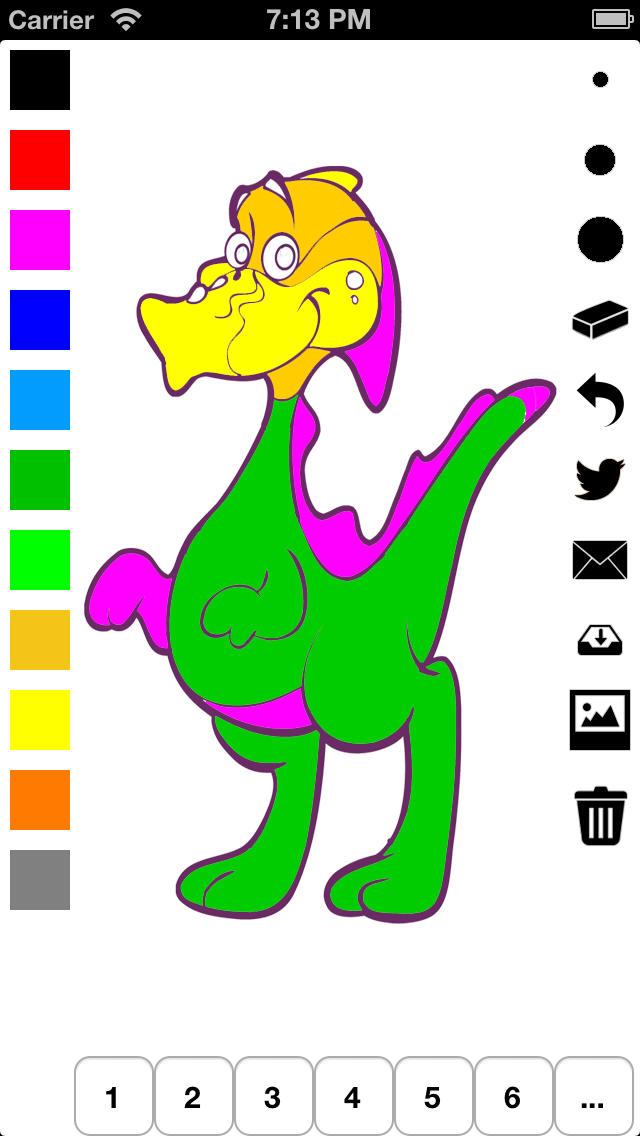Load coloring page 6
This screenshot has width=640, height=1136.
point(514,1096)
